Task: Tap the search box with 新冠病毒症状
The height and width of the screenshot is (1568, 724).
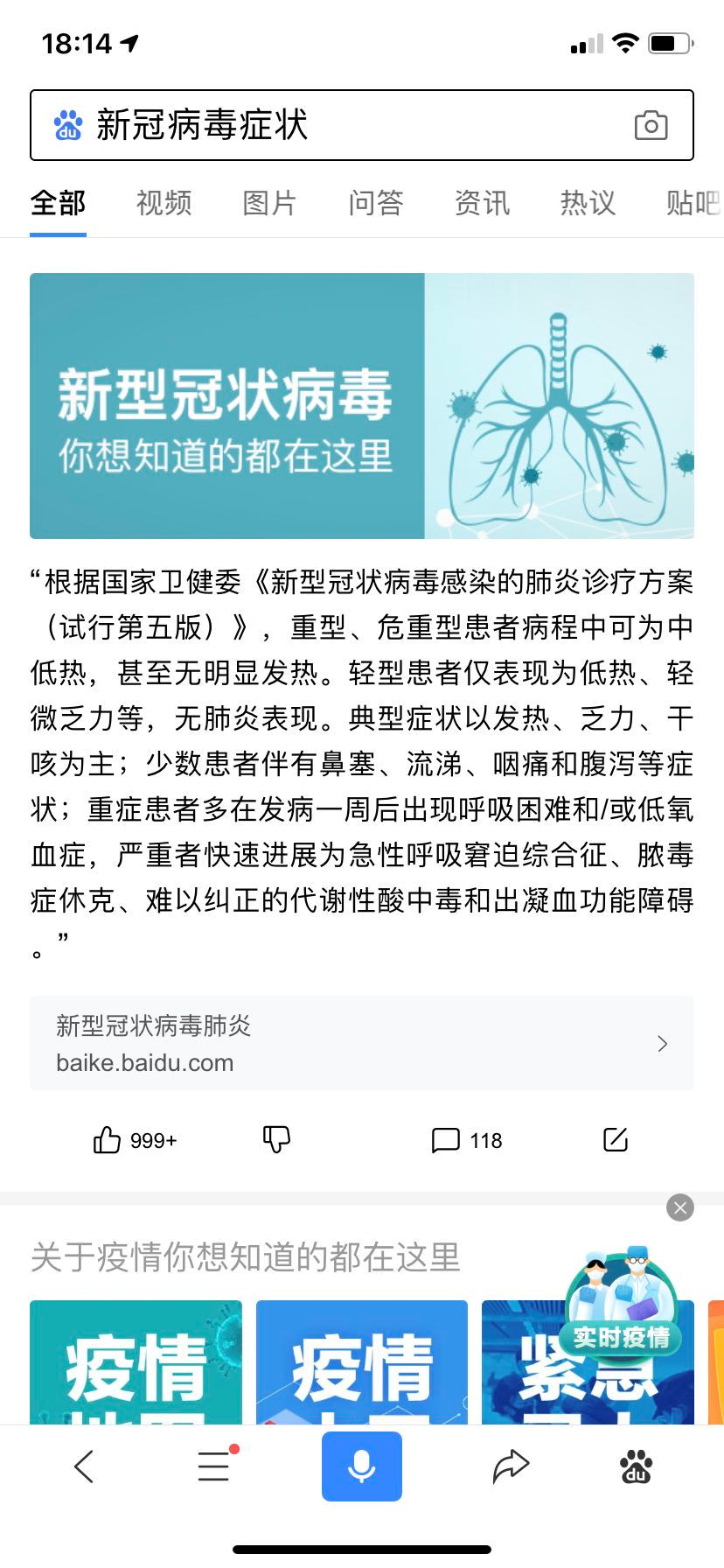Action: click(x=362, y=125)
